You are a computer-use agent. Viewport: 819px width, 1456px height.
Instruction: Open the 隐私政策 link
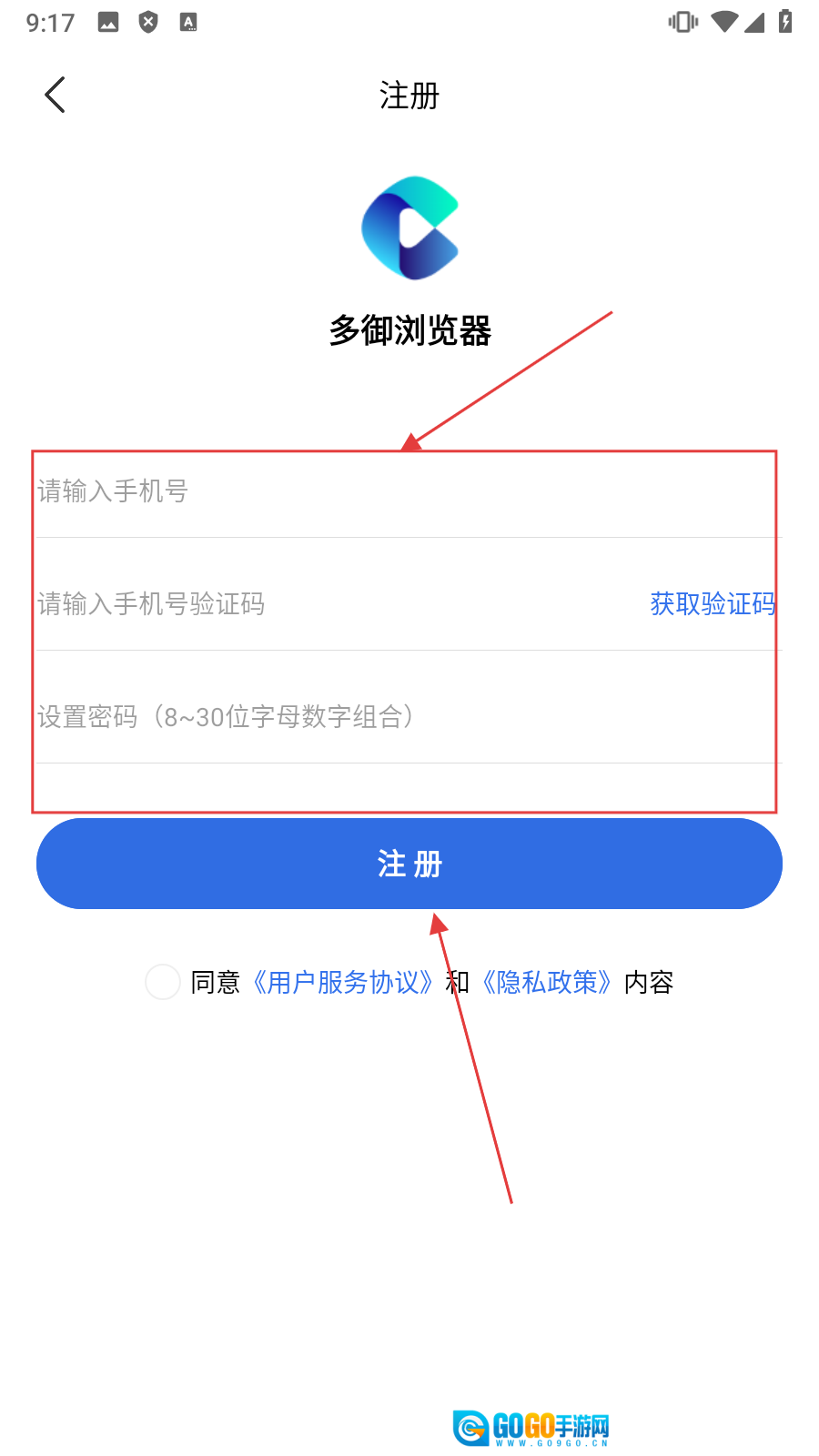[x=547, y=983]
